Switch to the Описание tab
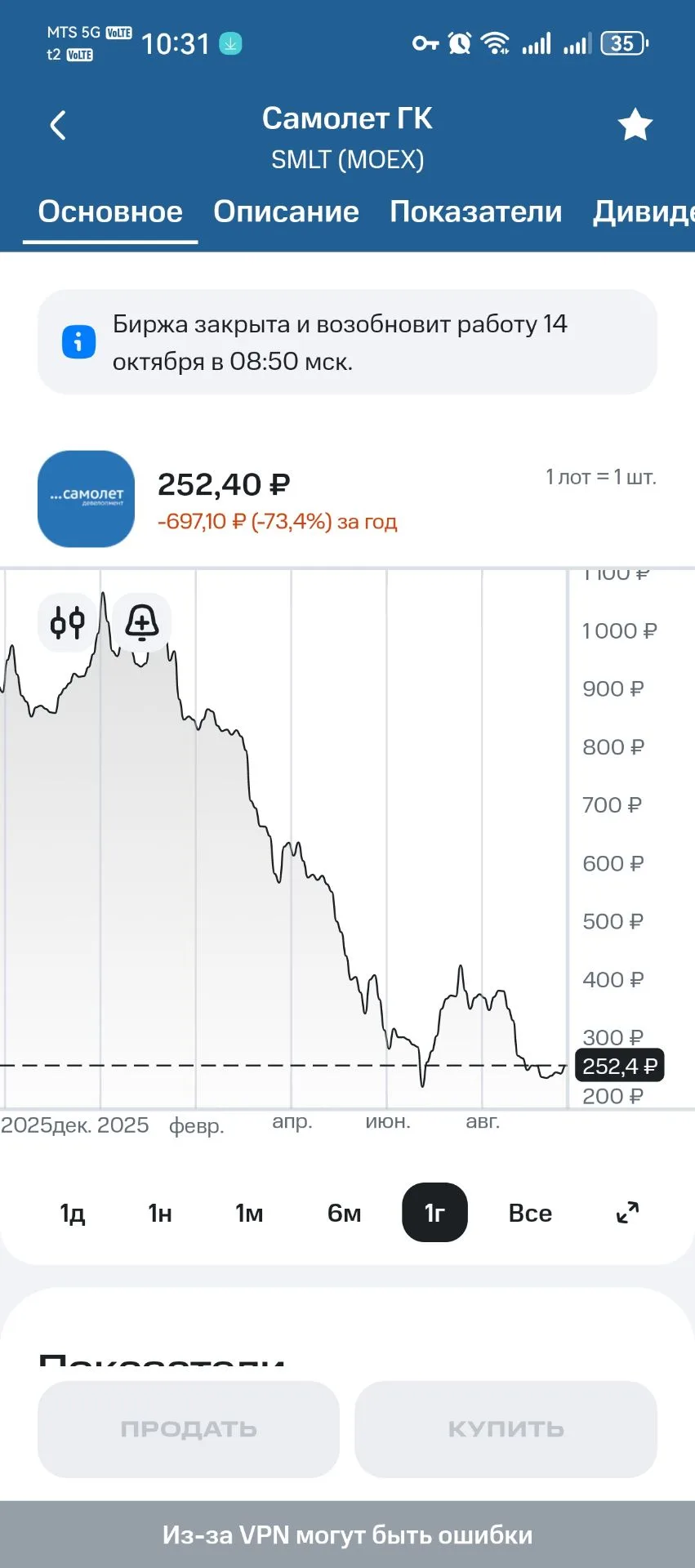The width and height of the screenshot is (695, 1568). pos(286,212)
